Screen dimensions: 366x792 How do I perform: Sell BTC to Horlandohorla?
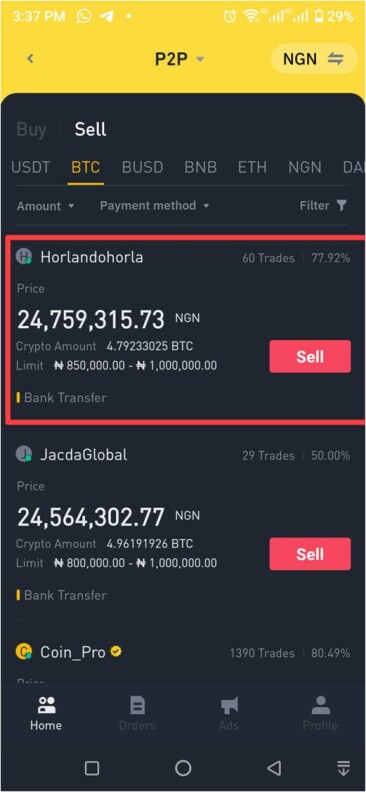[x=310, y=357]
